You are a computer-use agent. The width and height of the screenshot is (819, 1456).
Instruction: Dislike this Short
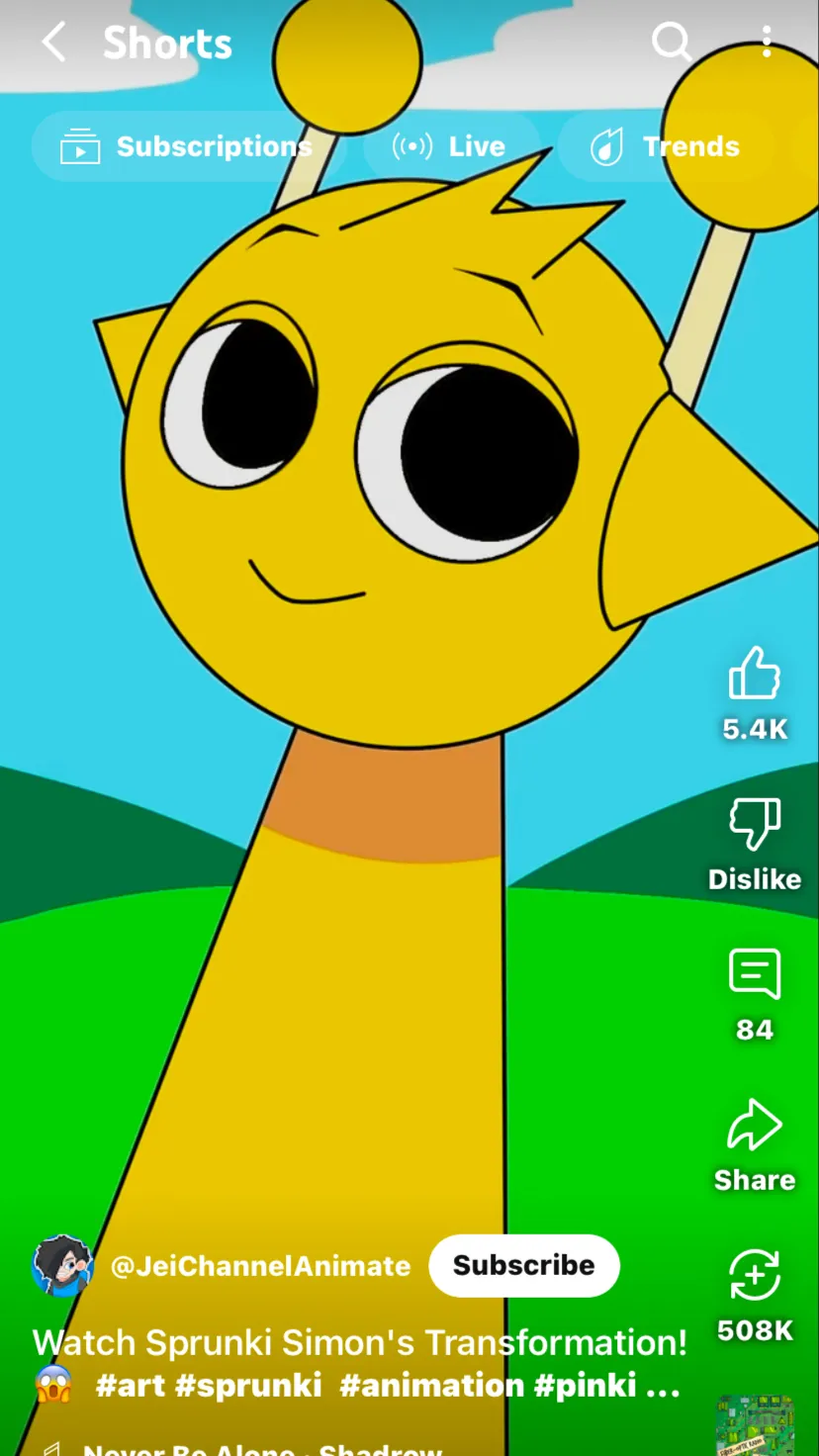(x=755, y=825)
